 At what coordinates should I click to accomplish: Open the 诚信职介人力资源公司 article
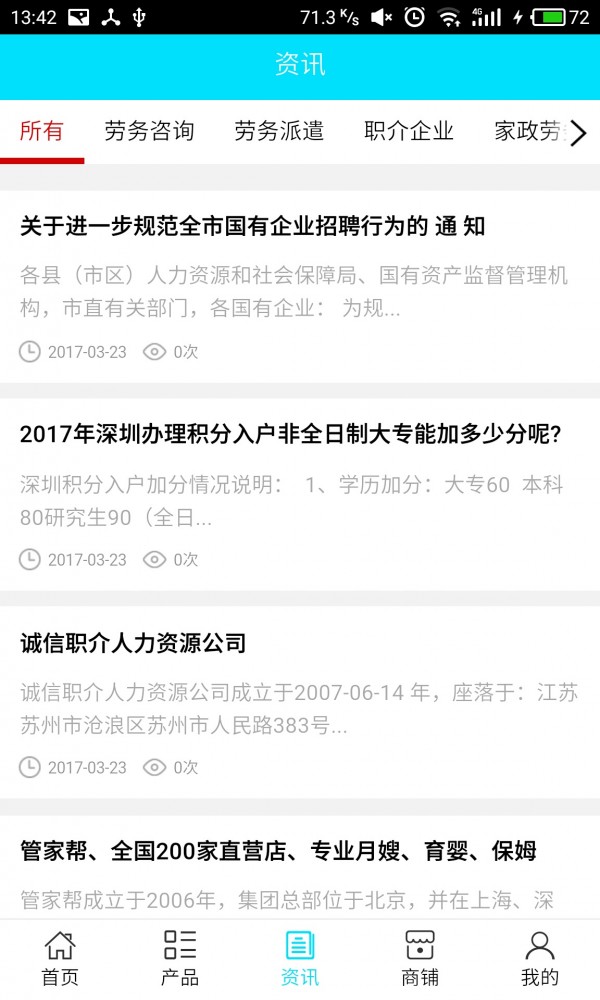133,643
